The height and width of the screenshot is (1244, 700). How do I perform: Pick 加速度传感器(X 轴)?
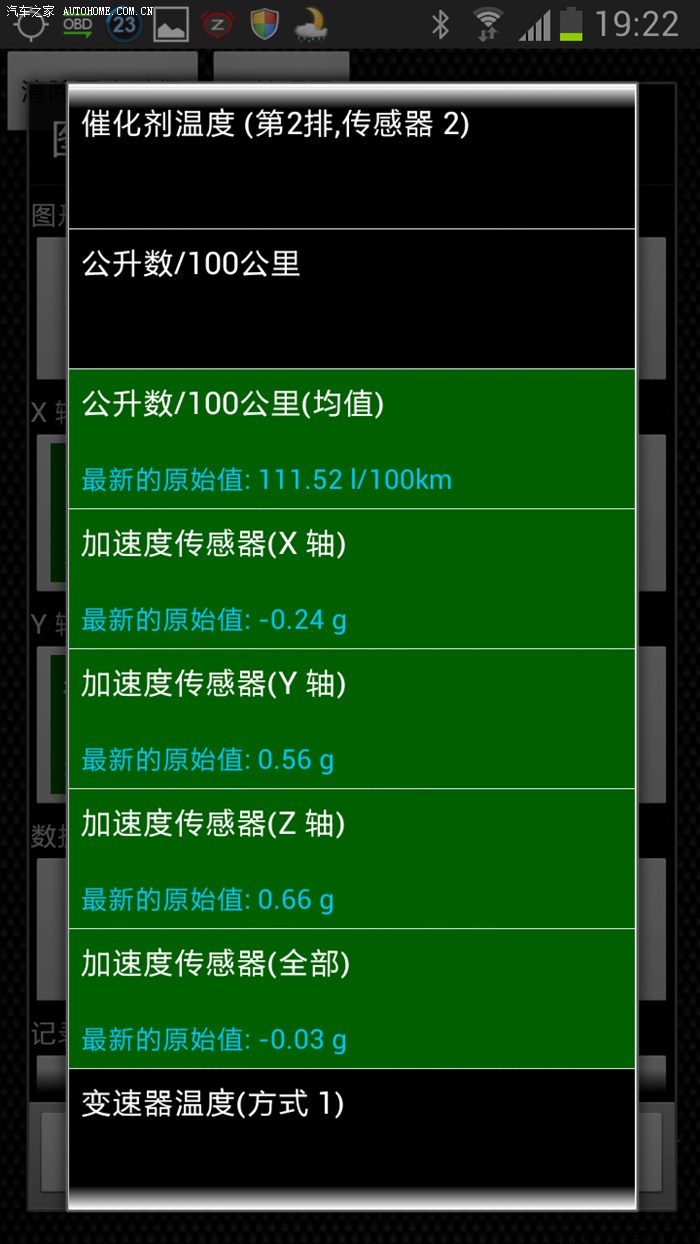[x=351, y=578]
